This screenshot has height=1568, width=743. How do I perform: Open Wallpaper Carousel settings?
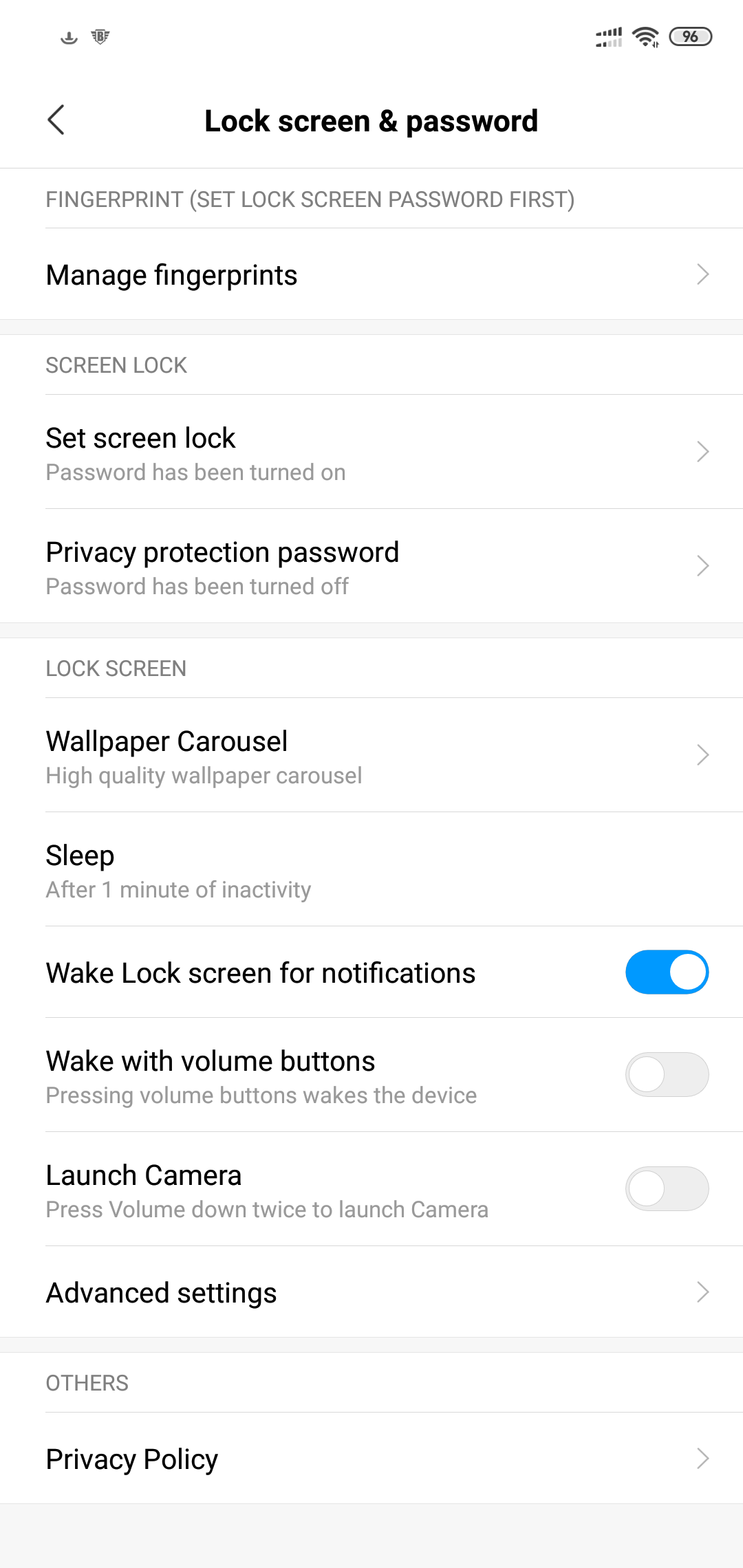(x=371, y=756)
